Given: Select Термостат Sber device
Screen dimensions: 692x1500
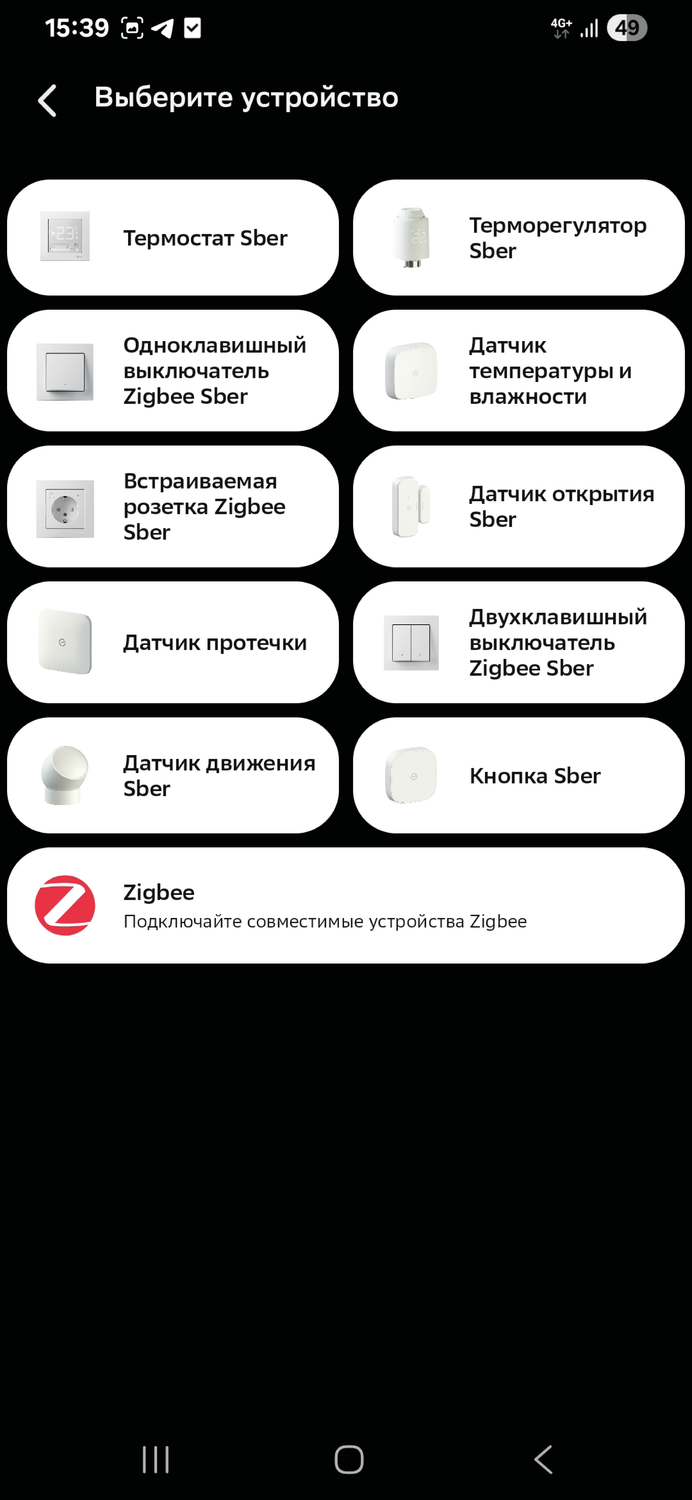Looking at the screenshot, I should [173, 238].
